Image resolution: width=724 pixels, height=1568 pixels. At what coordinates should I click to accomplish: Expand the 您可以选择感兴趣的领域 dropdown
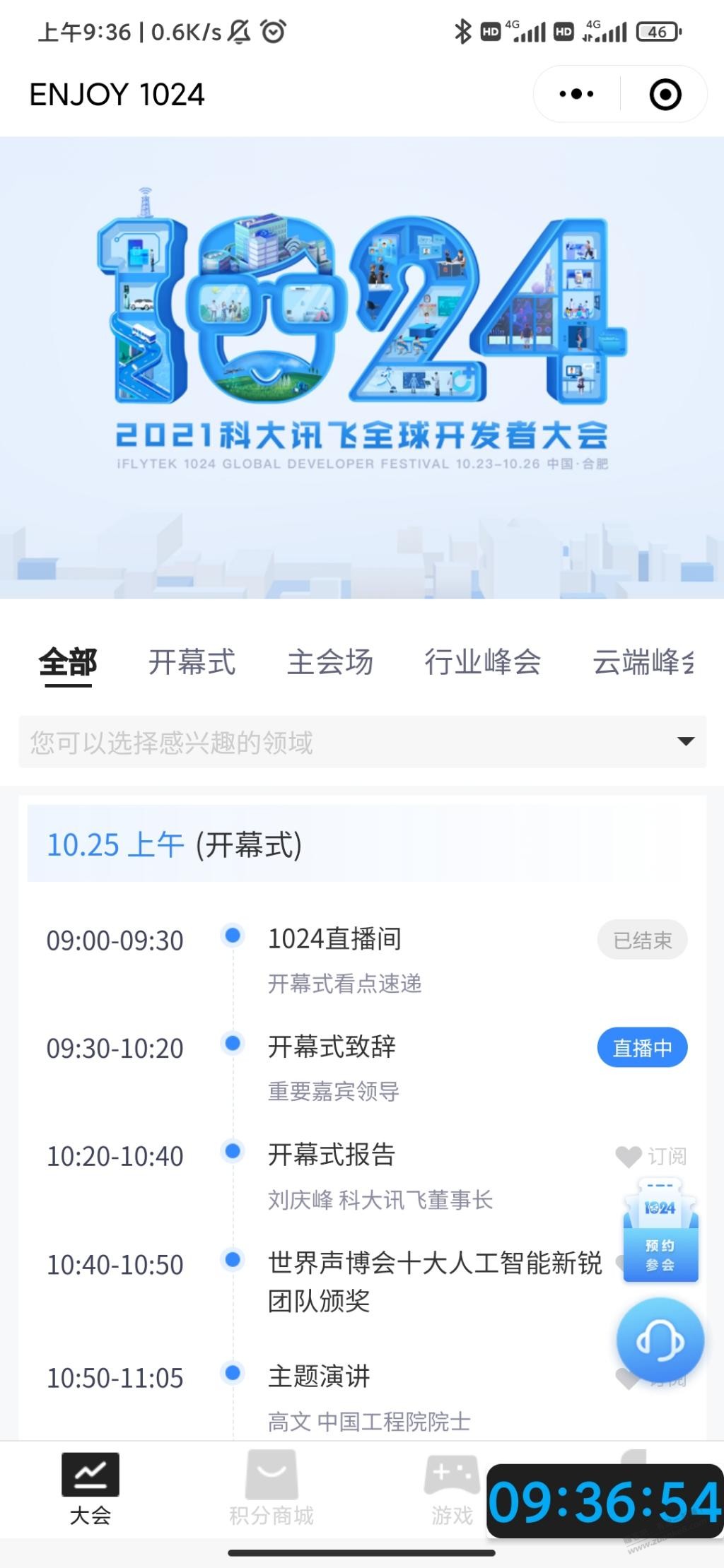pyautogui.click(x=362, y=741)
